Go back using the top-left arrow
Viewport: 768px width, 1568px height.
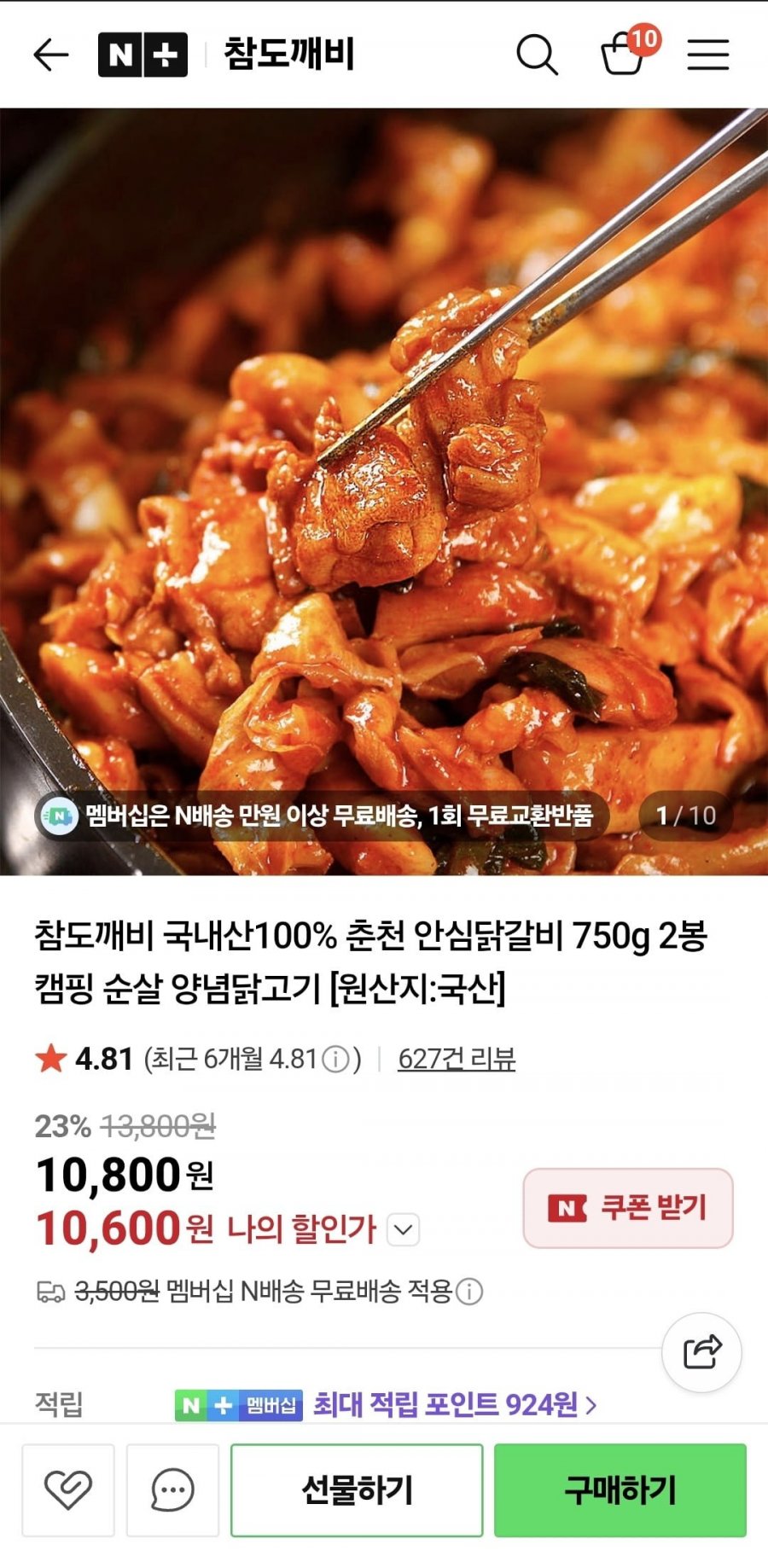(x=50, y=55)
